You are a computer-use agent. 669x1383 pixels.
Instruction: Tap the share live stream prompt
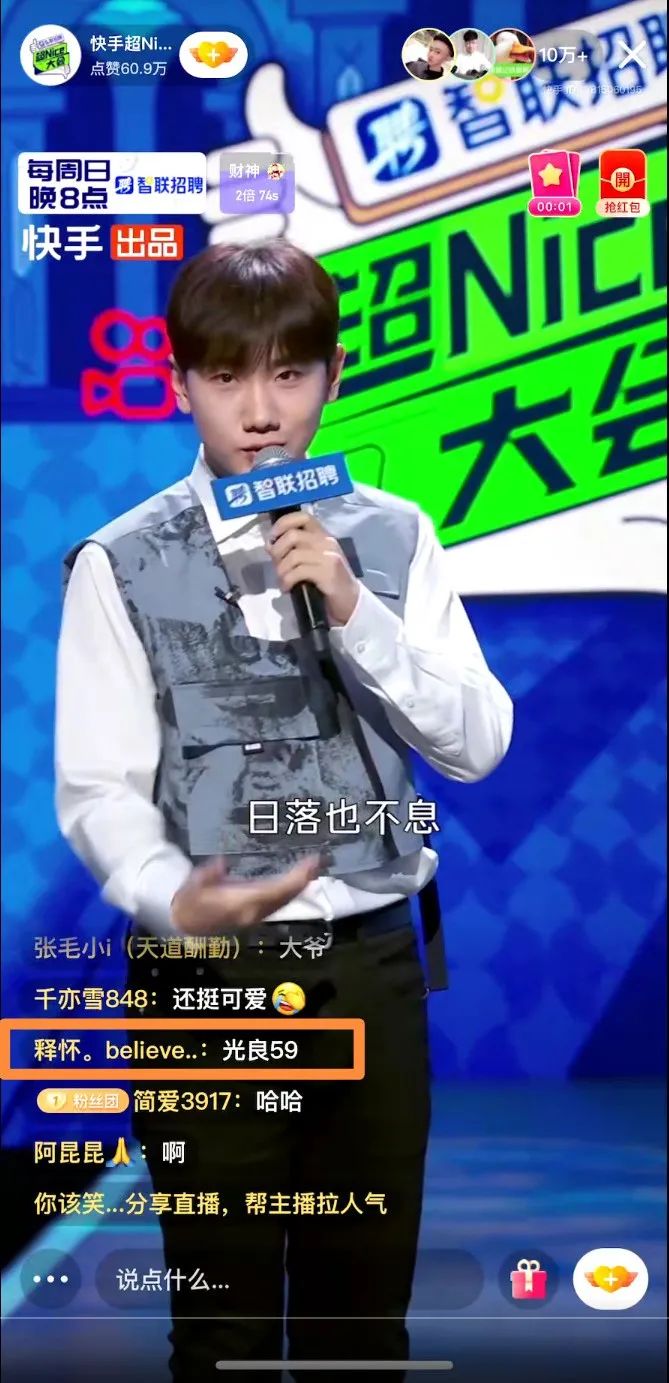[212, 1203]
